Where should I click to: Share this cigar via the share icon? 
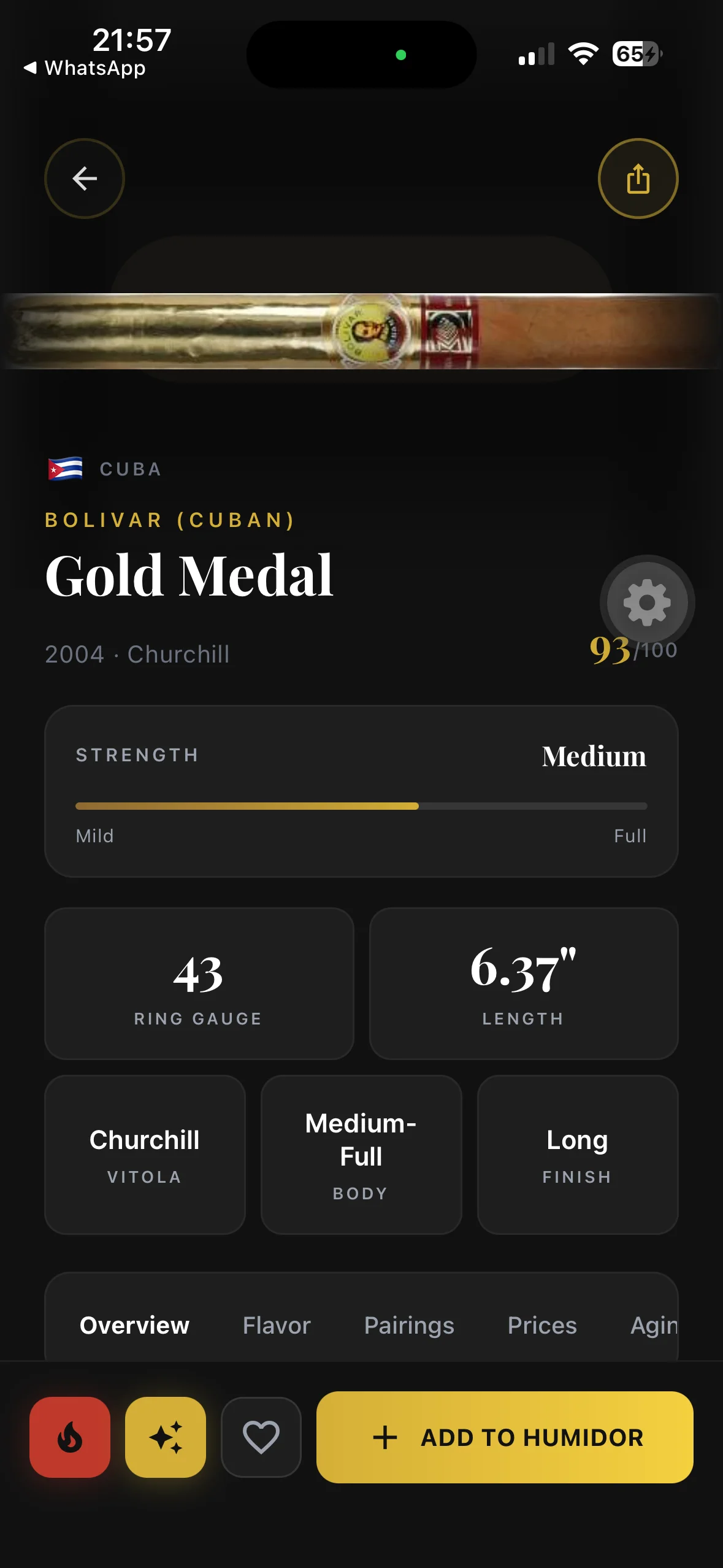click(x=638, y=179)
